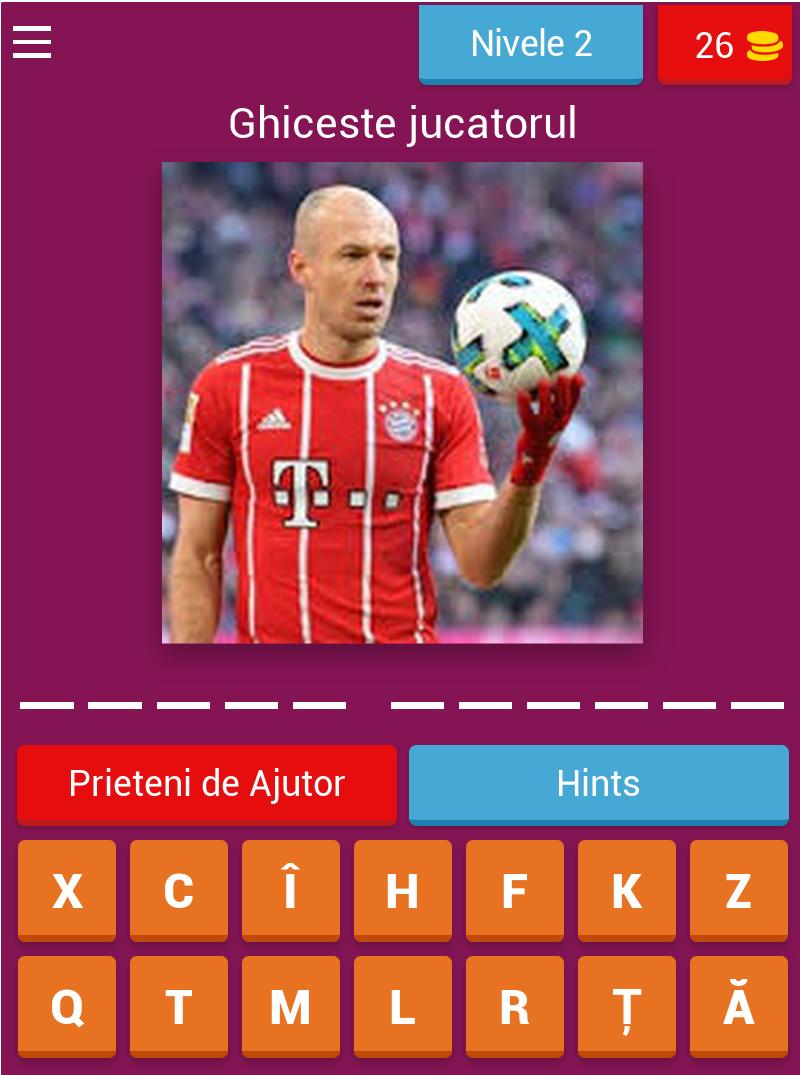This screenshot has width=800, height=1075.
Task: Tap letter F tile
Action: coord(514,890)
